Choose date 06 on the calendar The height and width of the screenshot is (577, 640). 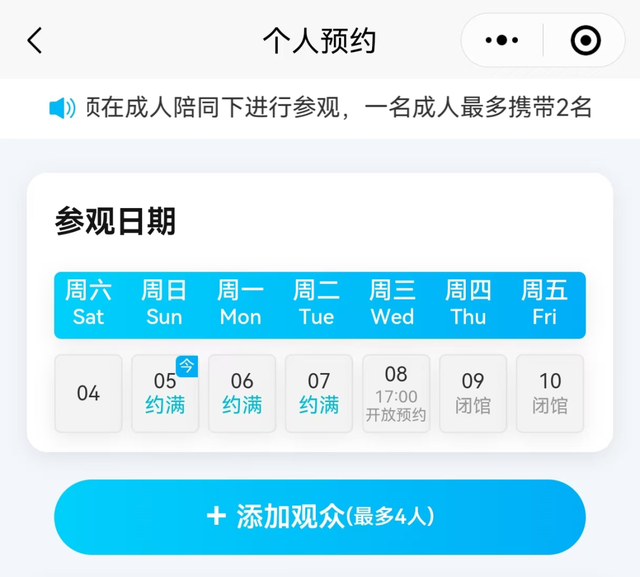(x=242, y=393)
